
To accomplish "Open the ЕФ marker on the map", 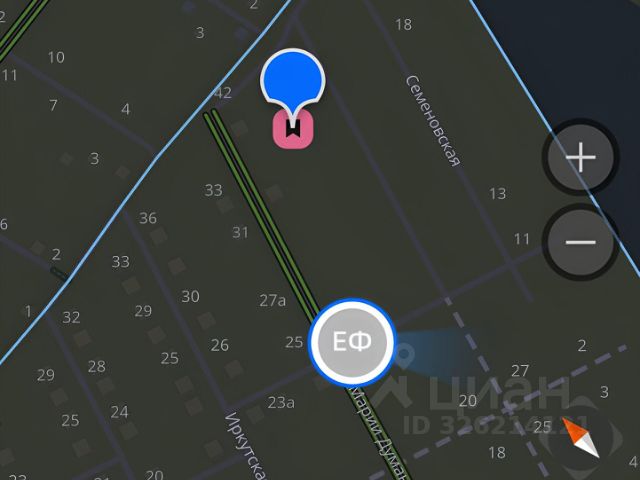I will tap(352, 342).
